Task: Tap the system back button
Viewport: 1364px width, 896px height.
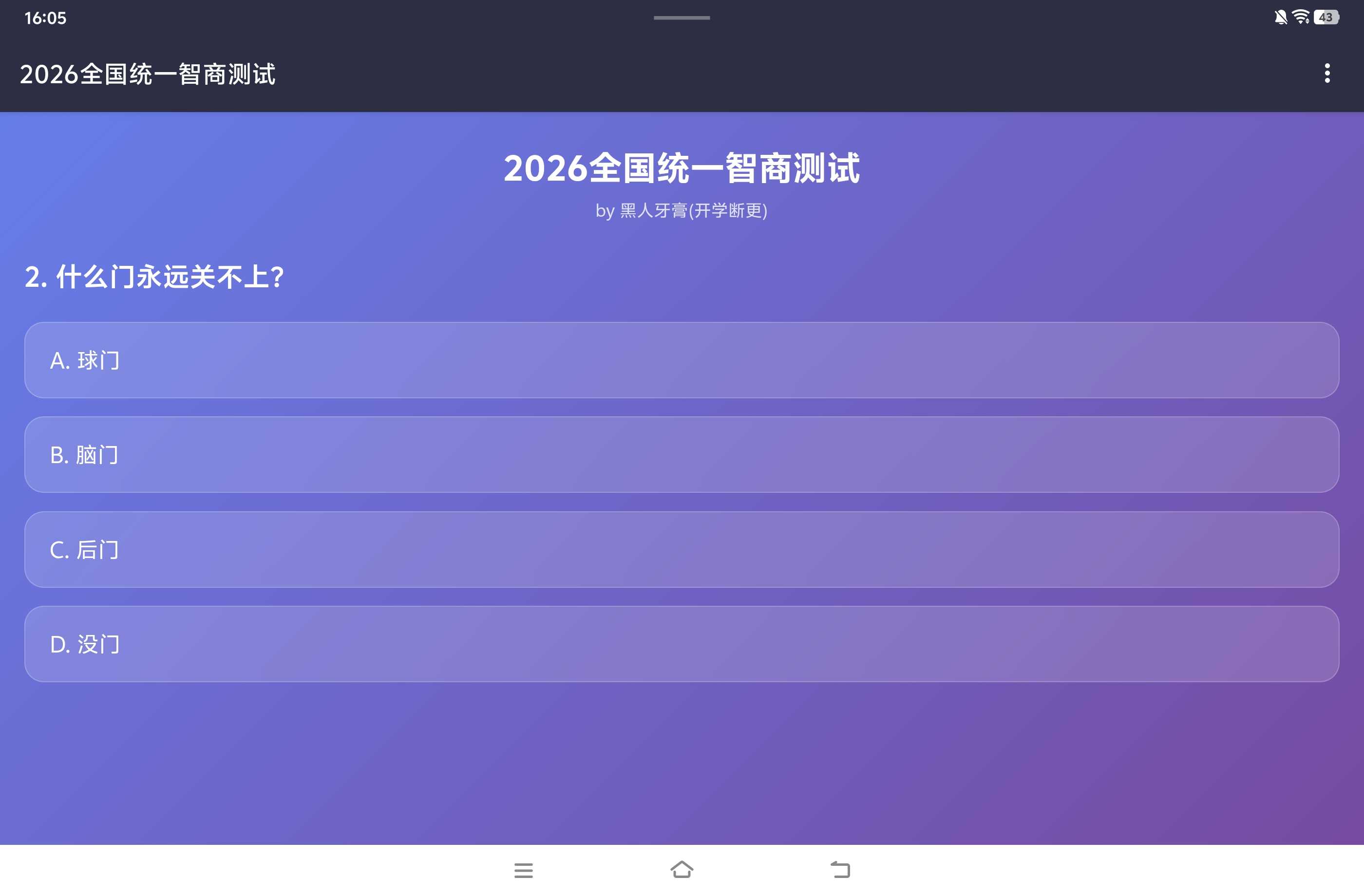Action: (840, 870)
